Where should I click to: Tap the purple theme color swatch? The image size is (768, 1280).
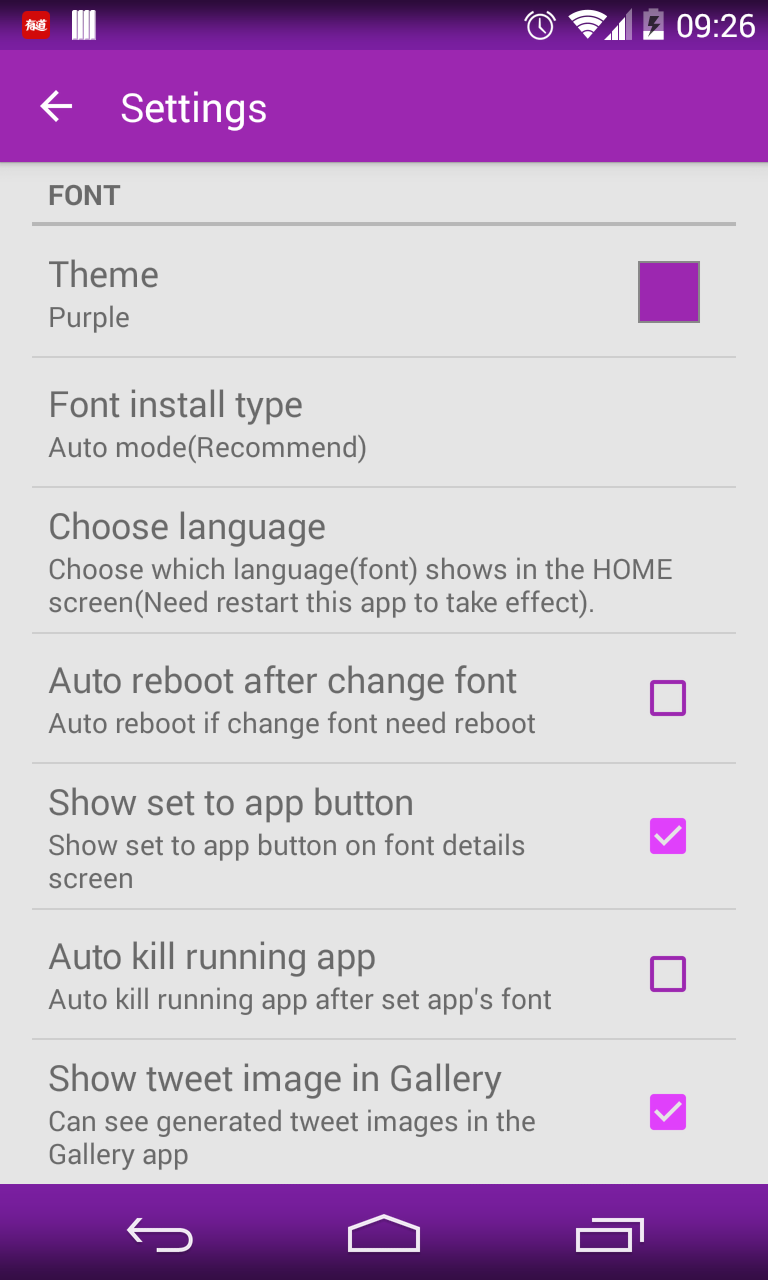(668, 292)
